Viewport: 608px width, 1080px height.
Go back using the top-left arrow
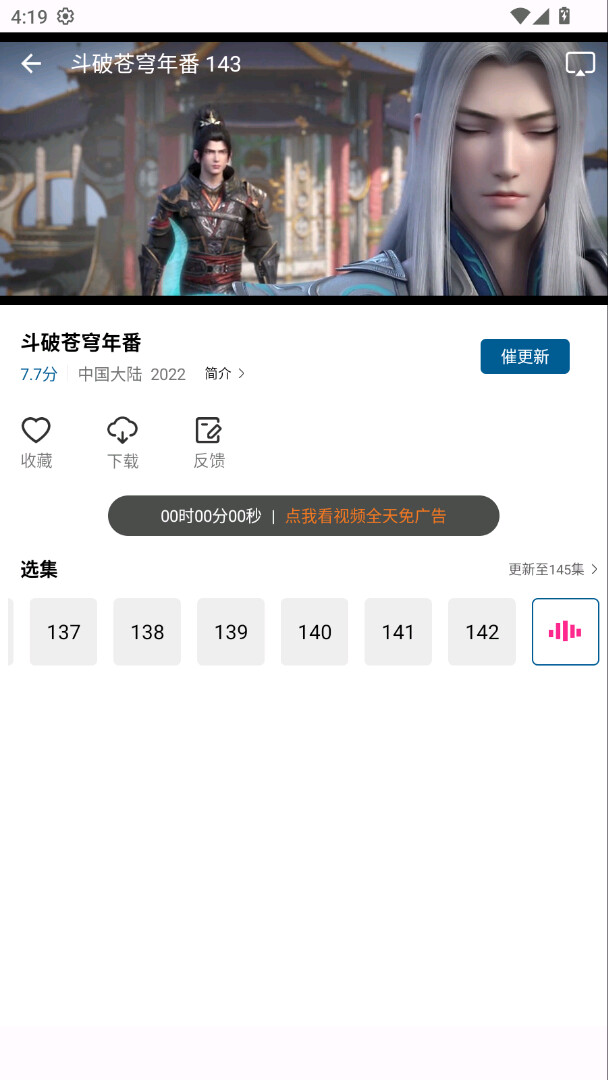(x=31, y=64)
